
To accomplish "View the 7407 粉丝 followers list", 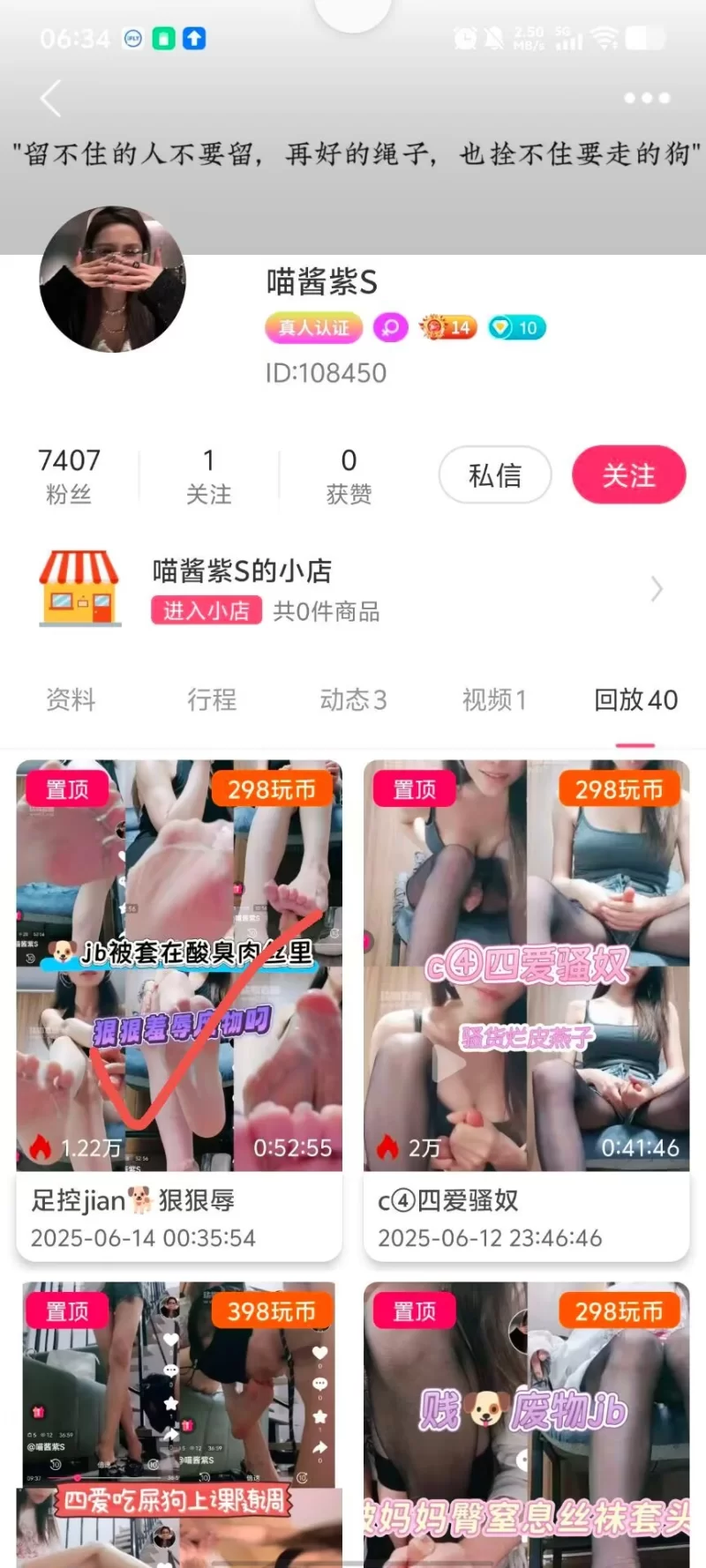I will pyautogui.click(x=69, y=475).
